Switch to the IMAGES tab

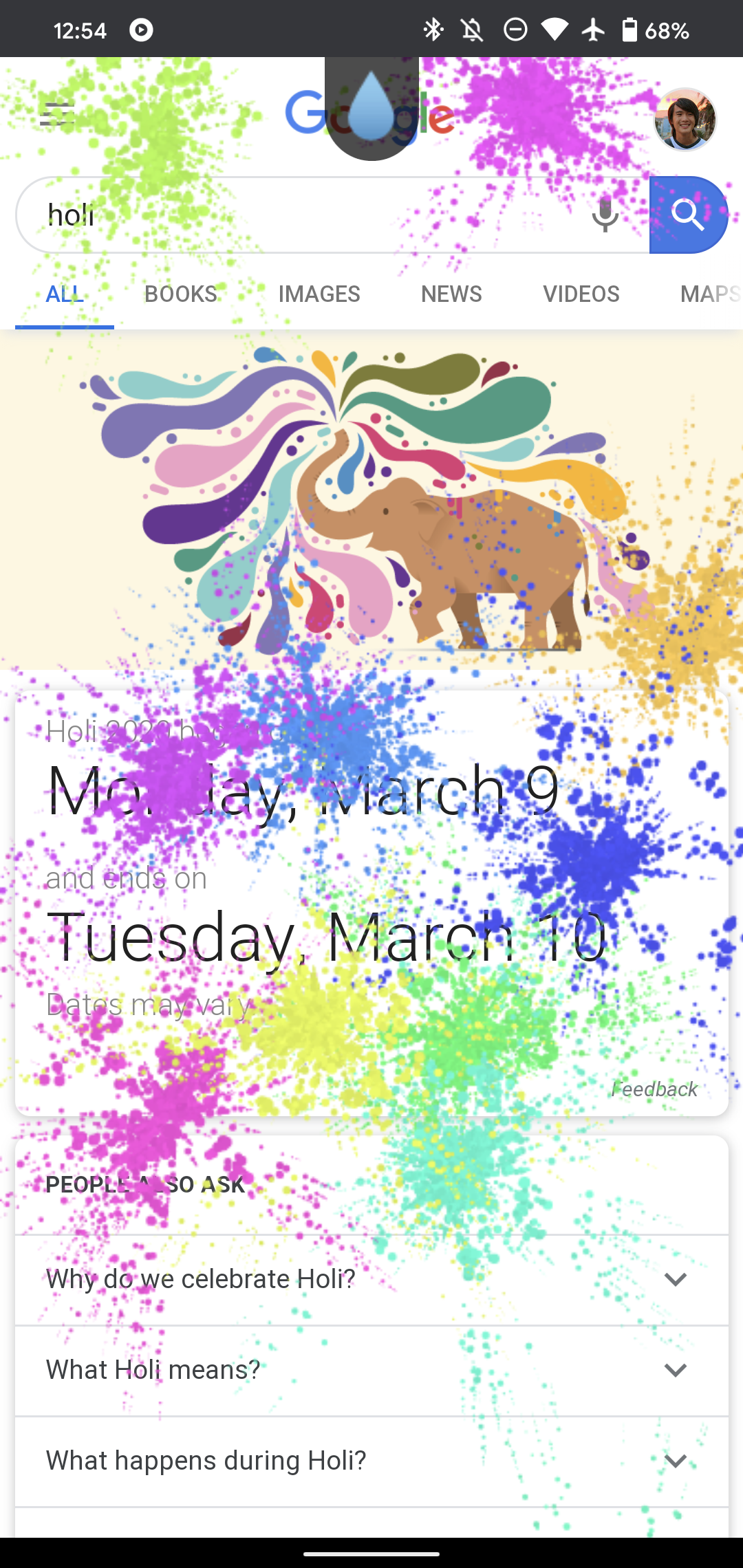319,294
